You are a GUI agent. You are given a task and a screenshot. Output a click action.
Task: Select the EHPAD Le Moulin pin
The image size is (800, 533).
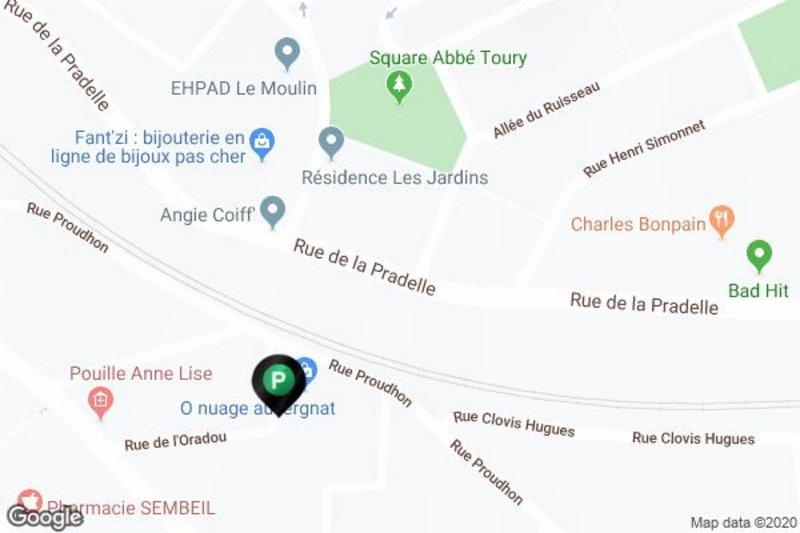click(287, 50)
